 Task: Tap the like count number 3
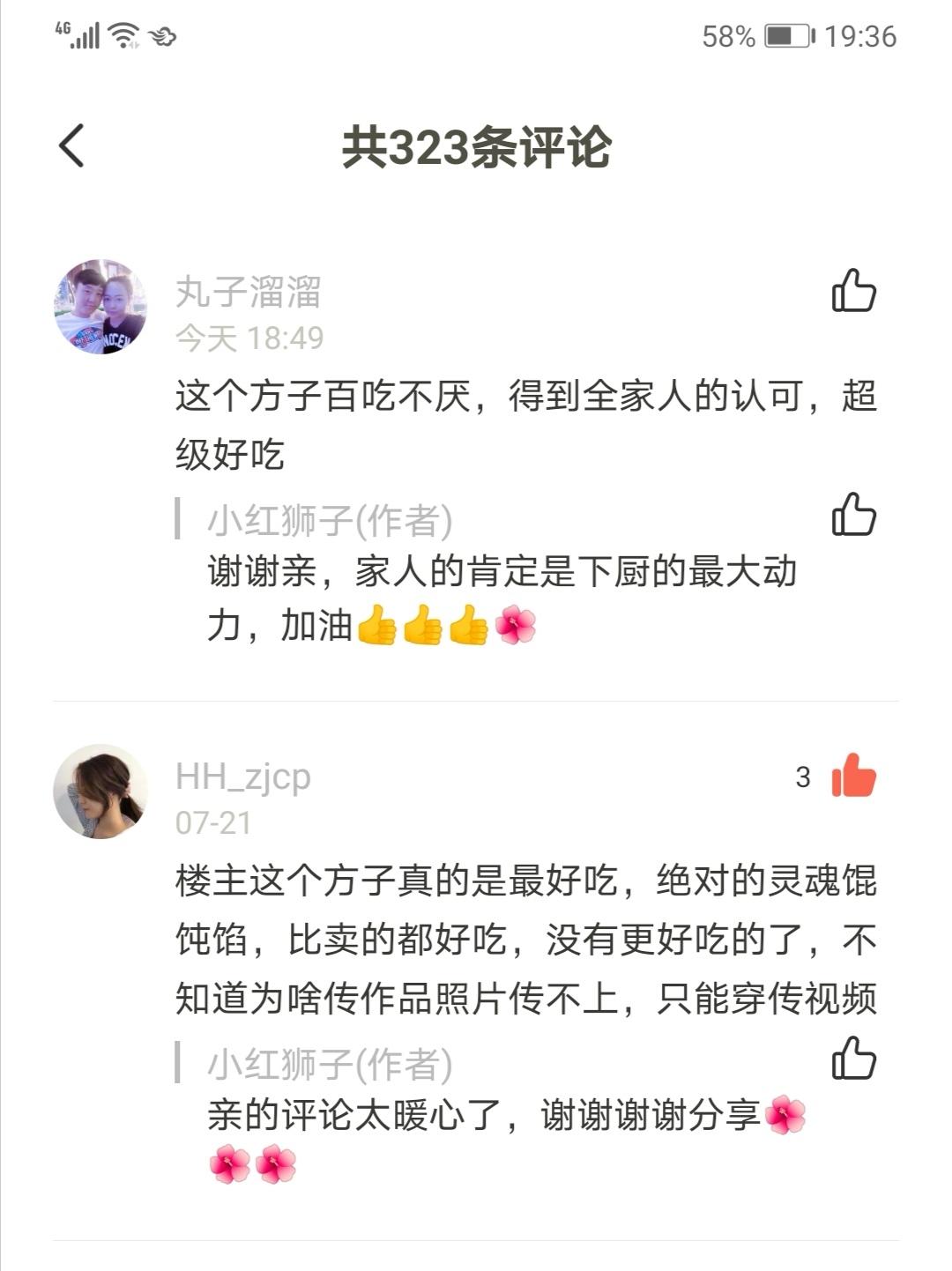point(801,776)
